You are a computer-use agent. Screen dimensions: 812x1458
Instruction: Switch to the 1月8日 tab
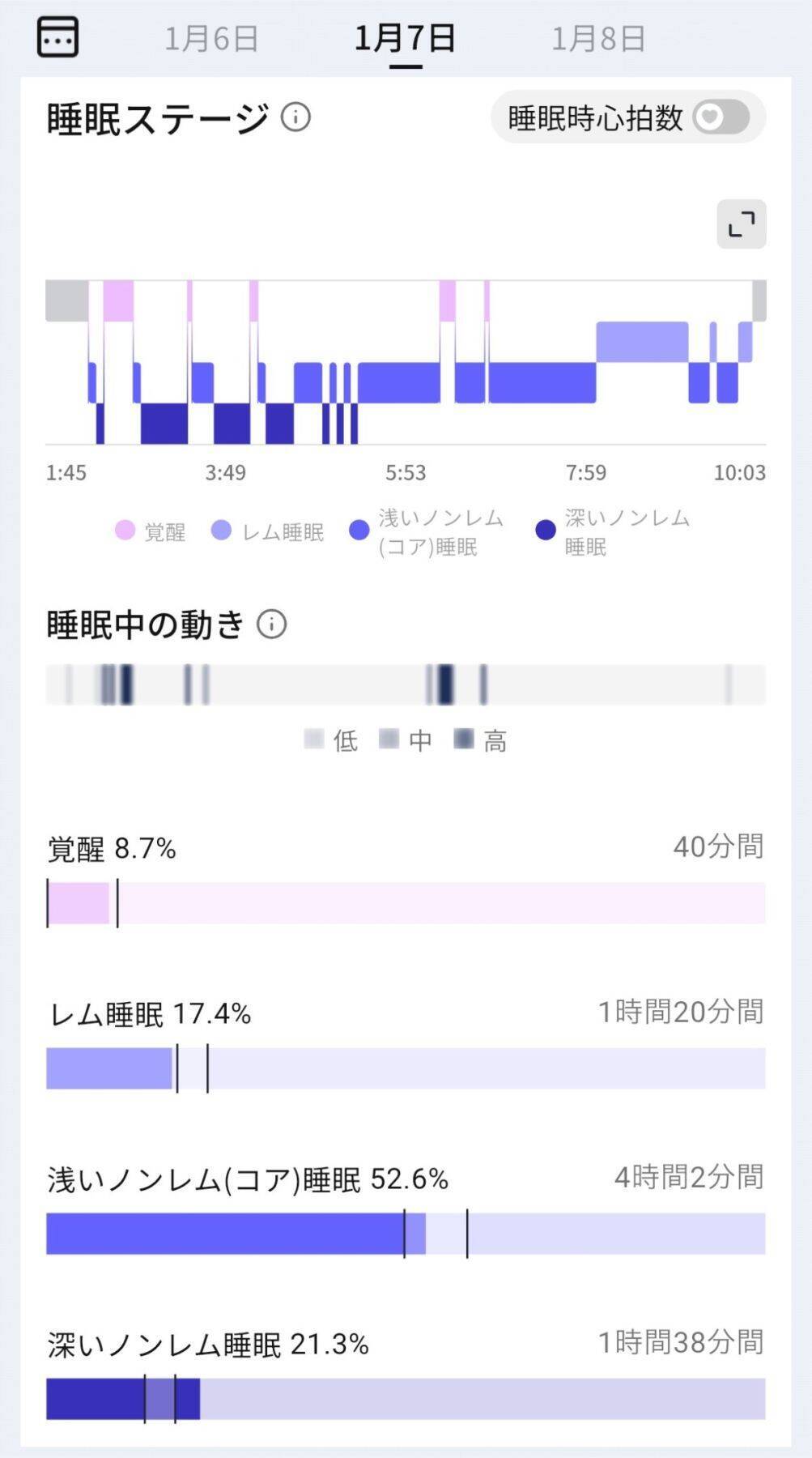pos(598,37)
